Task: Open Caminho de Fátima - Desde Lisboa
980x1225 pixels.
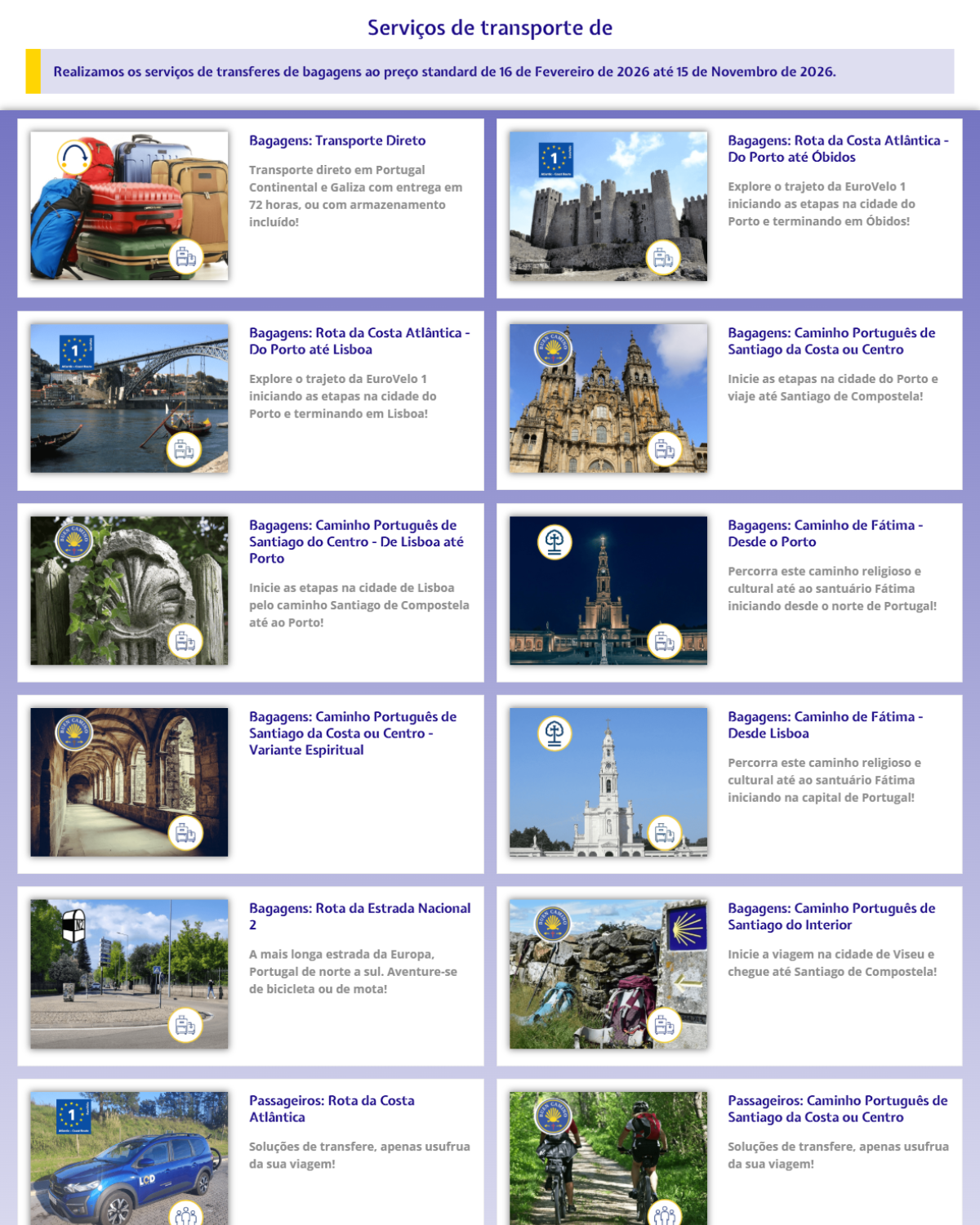Action: 825,724
